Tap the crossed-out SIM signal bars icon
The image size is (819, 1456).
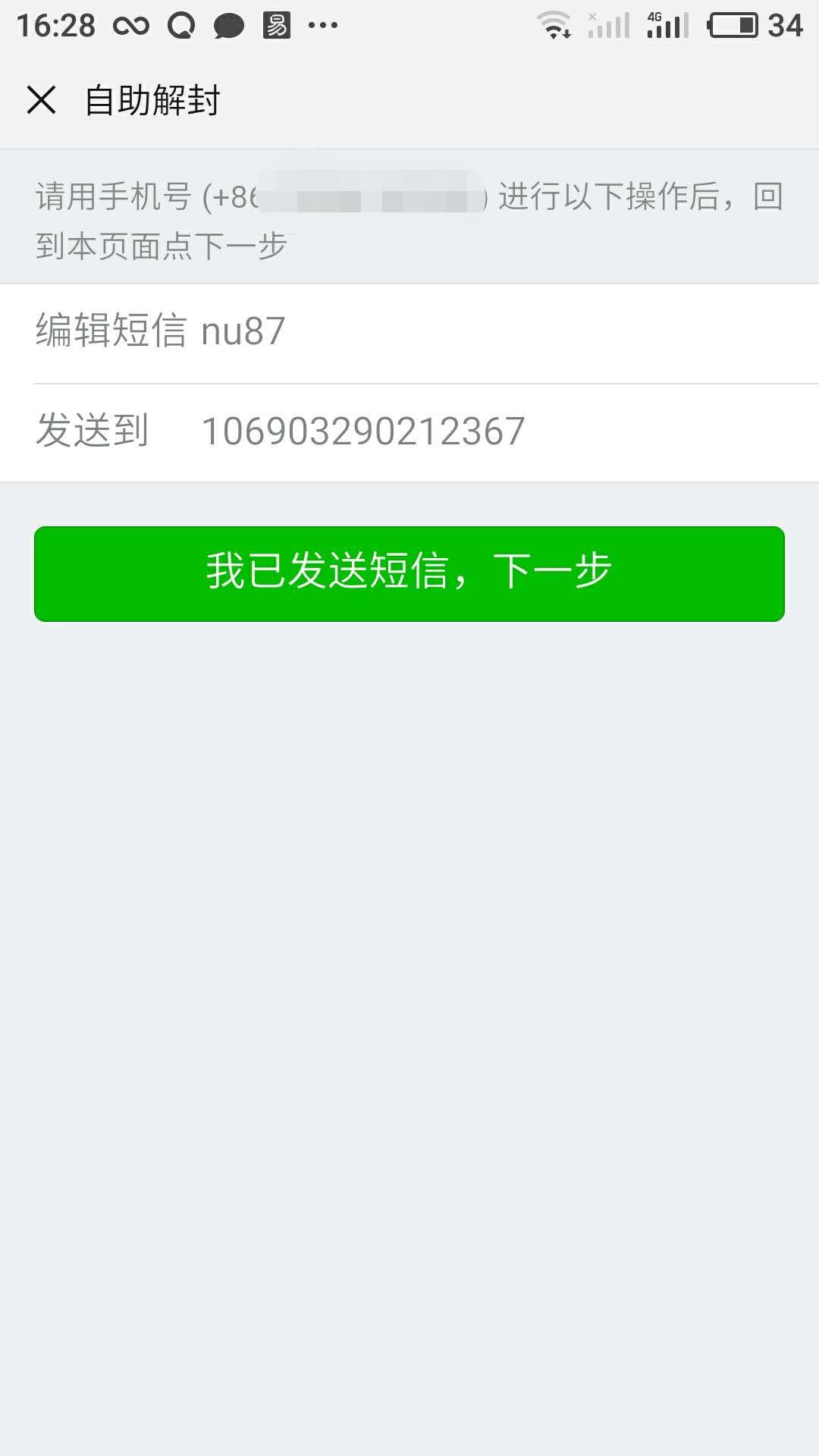point(607,25)
